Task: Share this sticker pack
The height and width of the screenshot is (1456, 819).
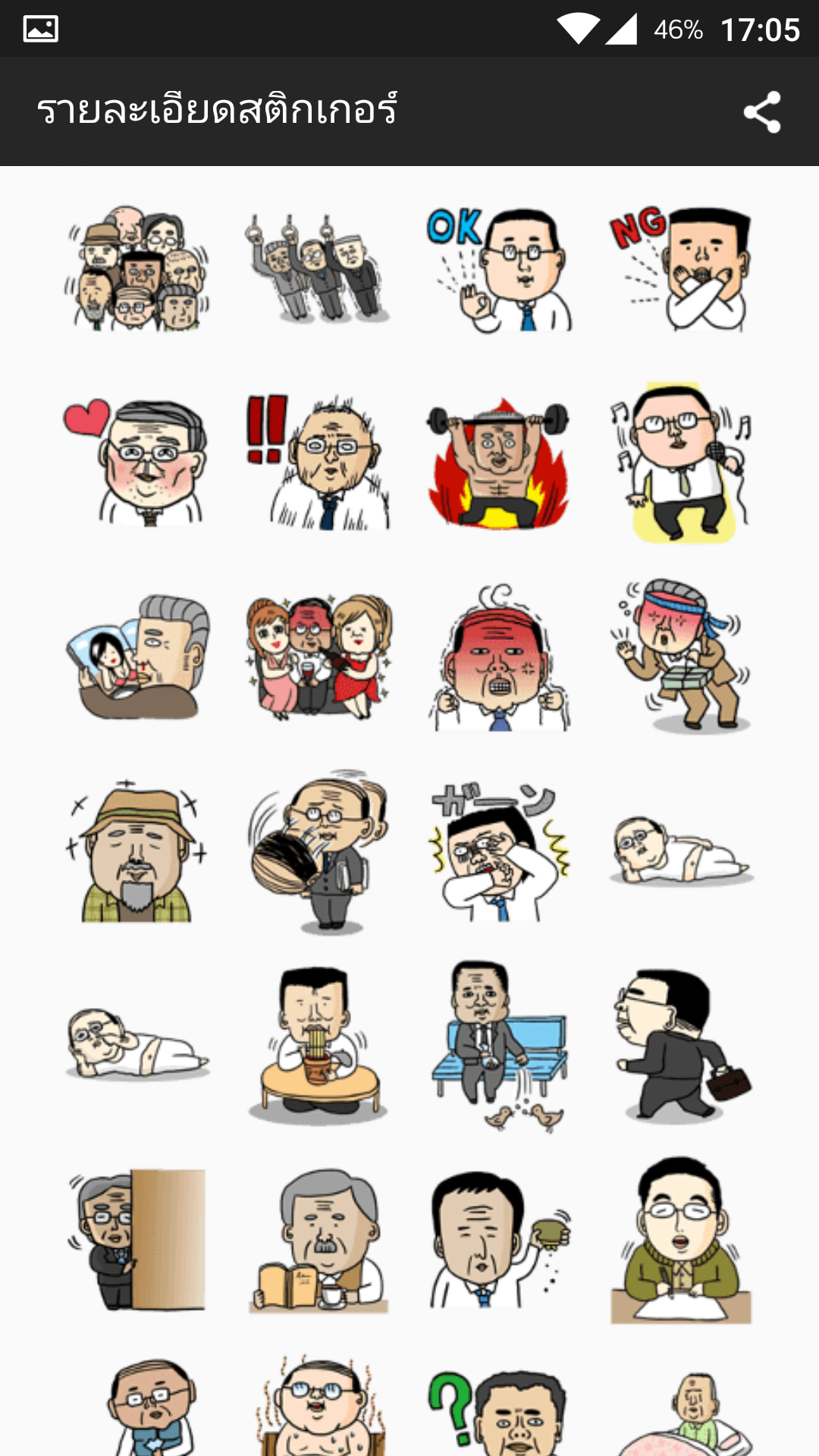Action: pos(761,112)
